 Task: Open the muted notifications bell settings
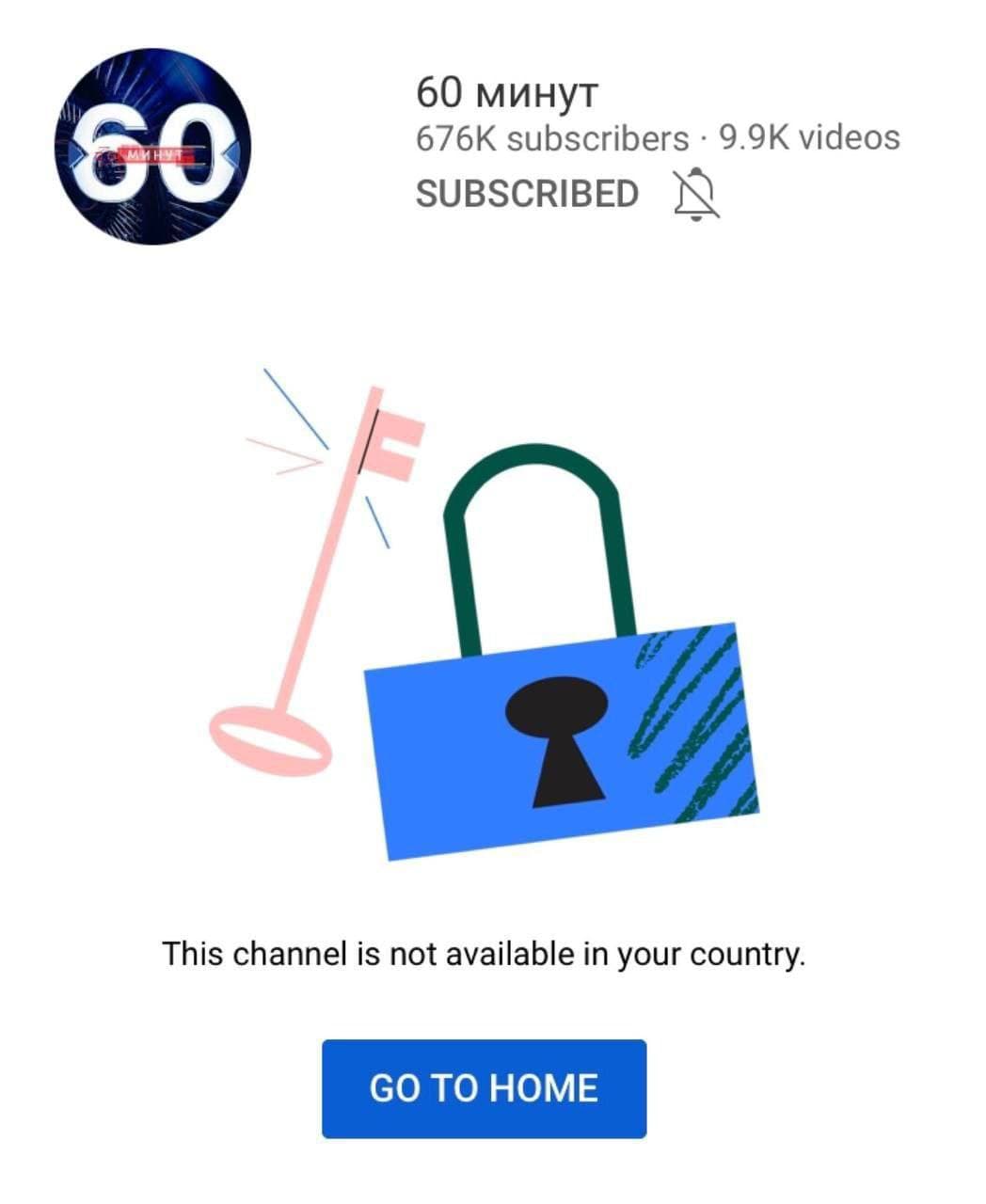[696, 195]
